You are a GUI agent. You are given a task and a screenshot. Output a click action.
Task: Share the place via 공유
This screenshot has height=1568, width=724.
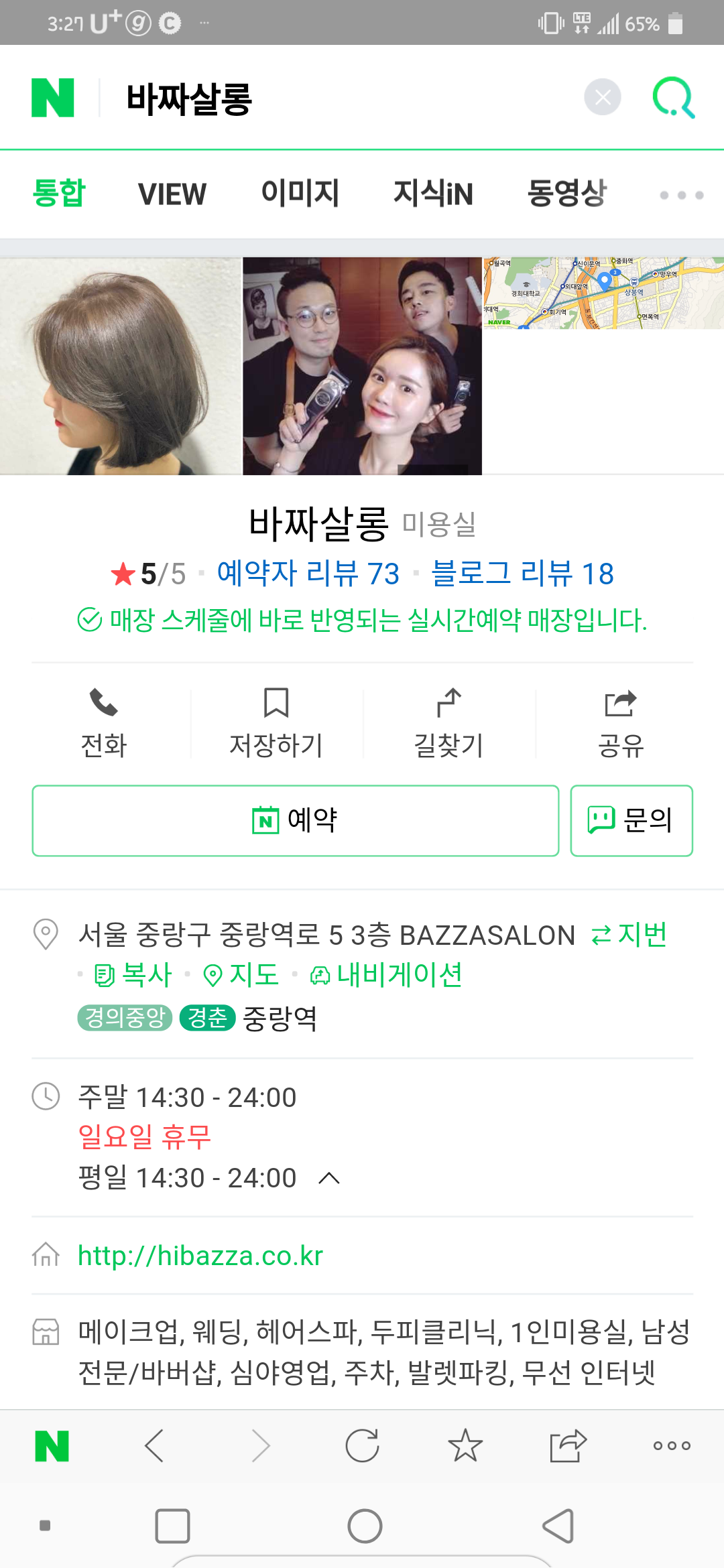[621, 722]
